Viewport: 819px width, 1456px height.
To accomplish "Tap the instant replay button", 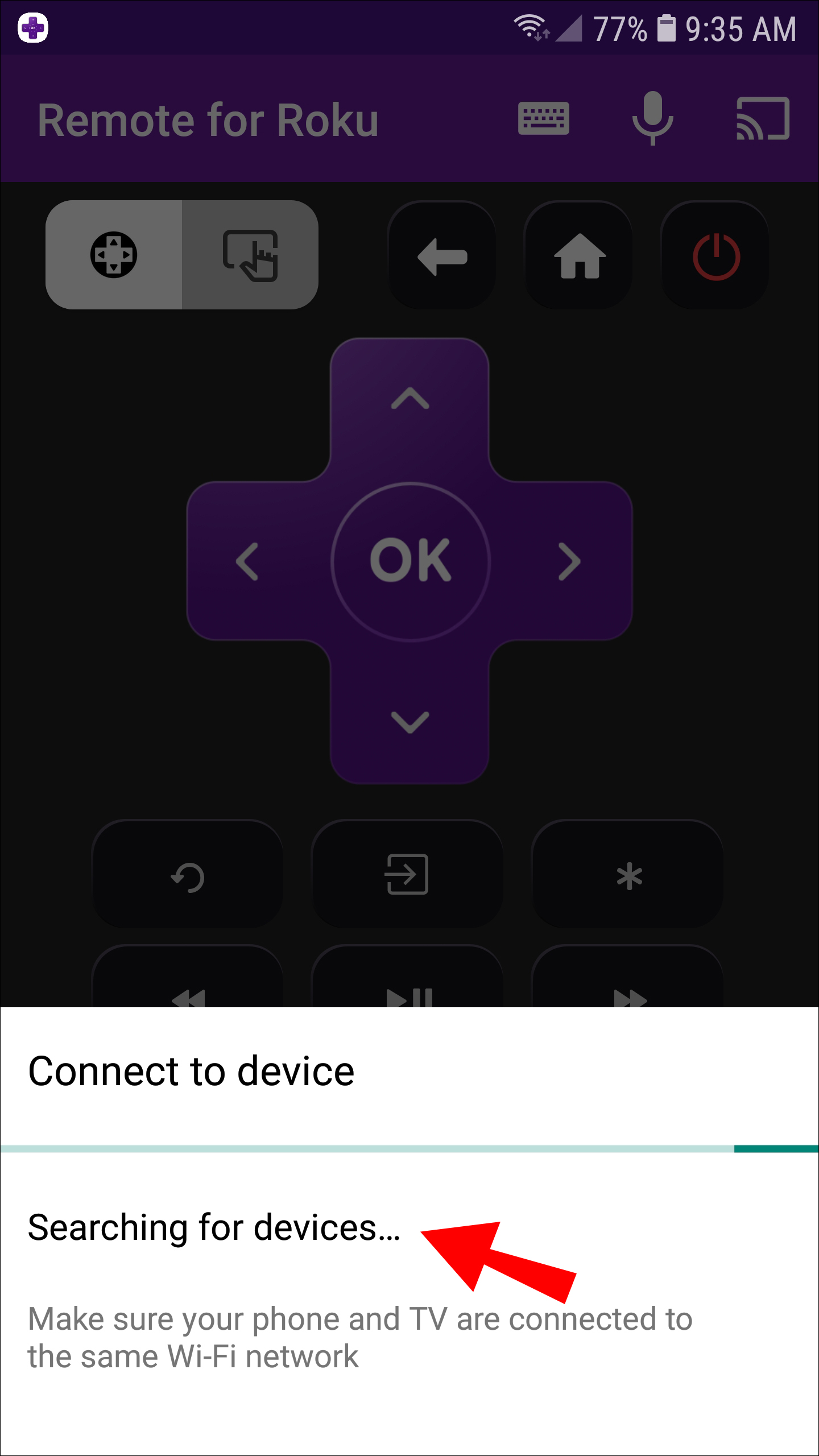I will (x=188, y=876).
